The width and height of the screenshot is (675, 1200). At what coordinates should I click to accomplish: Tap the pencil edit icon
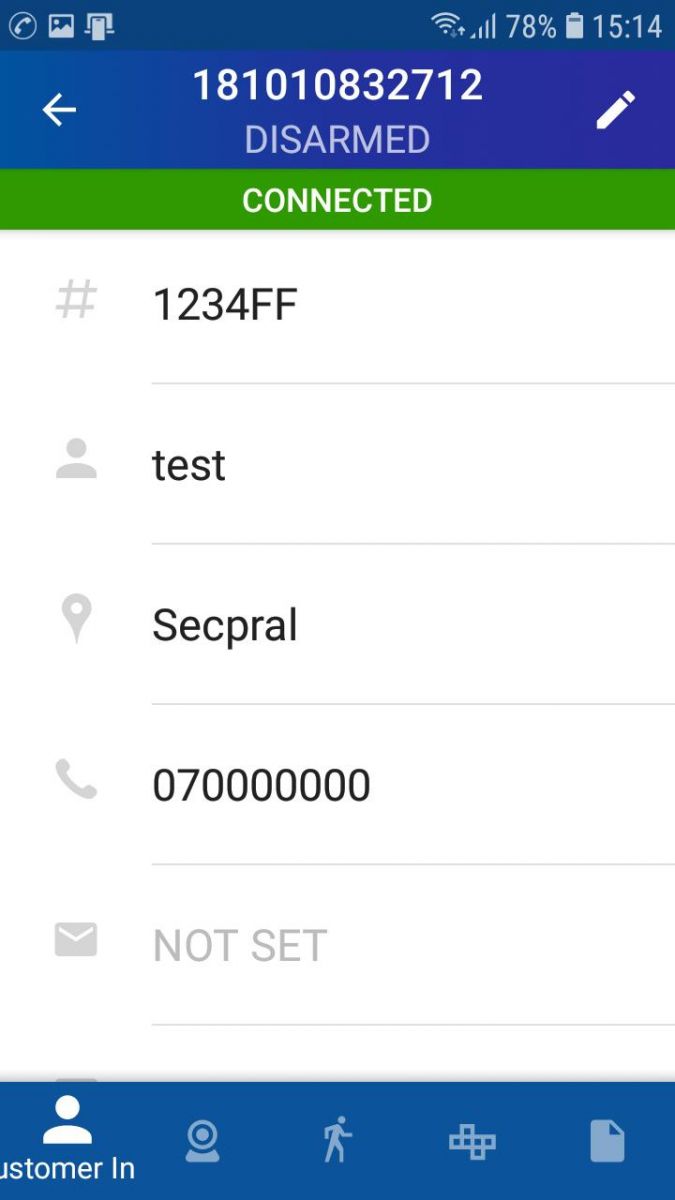[615, 110]
